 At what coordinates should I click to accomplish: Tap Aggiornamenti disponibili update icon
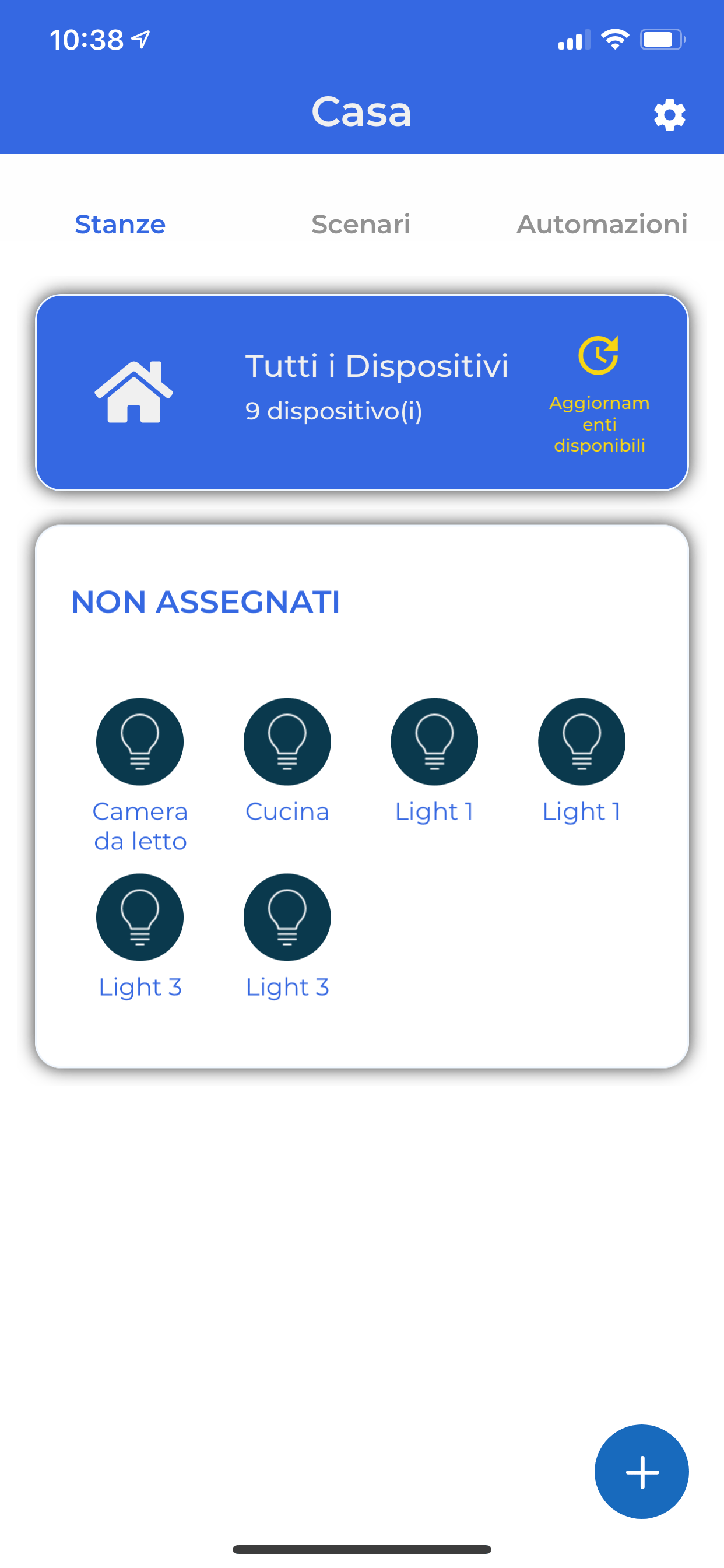tap(599, 355)
